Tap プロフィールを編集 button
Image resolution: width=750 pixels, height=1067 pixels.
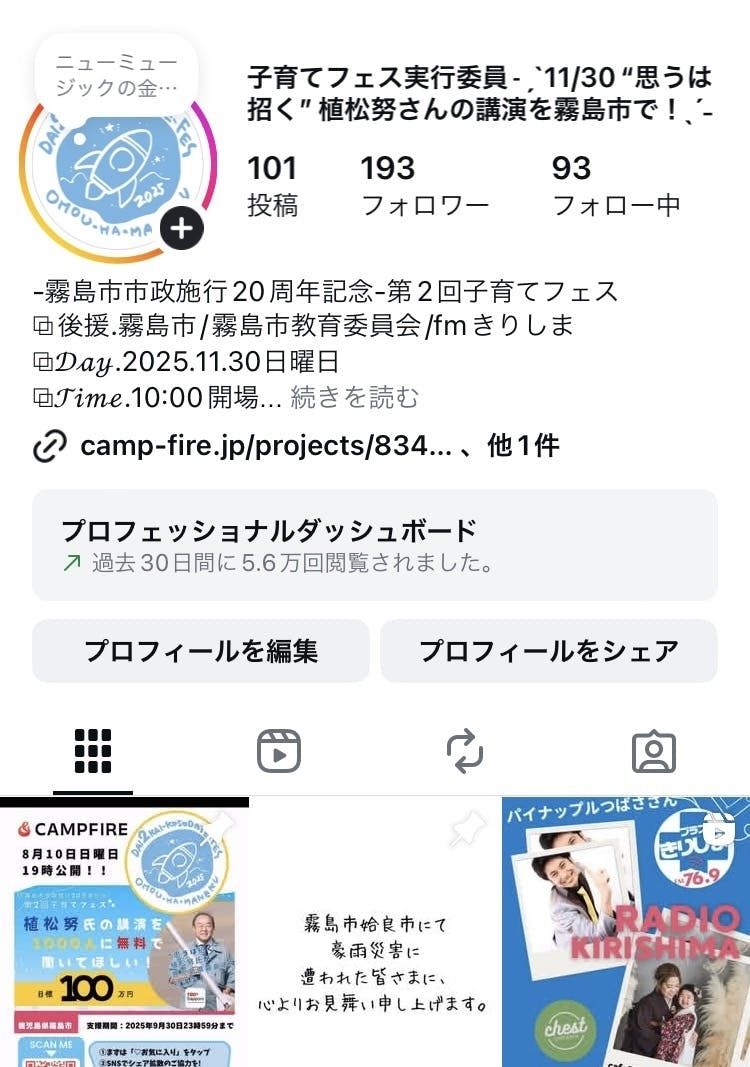pyautogui.click(x=201, y=651)
